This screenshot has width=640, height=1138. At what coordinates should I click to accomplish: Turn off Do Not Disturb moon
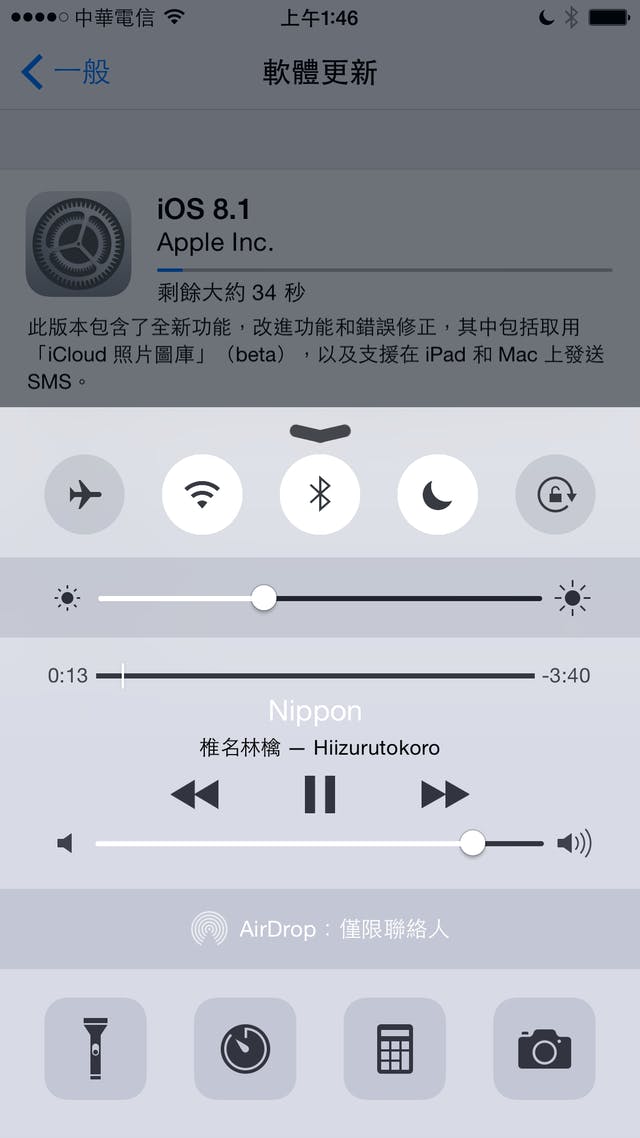pyautogui.click(x=437, y=495)
